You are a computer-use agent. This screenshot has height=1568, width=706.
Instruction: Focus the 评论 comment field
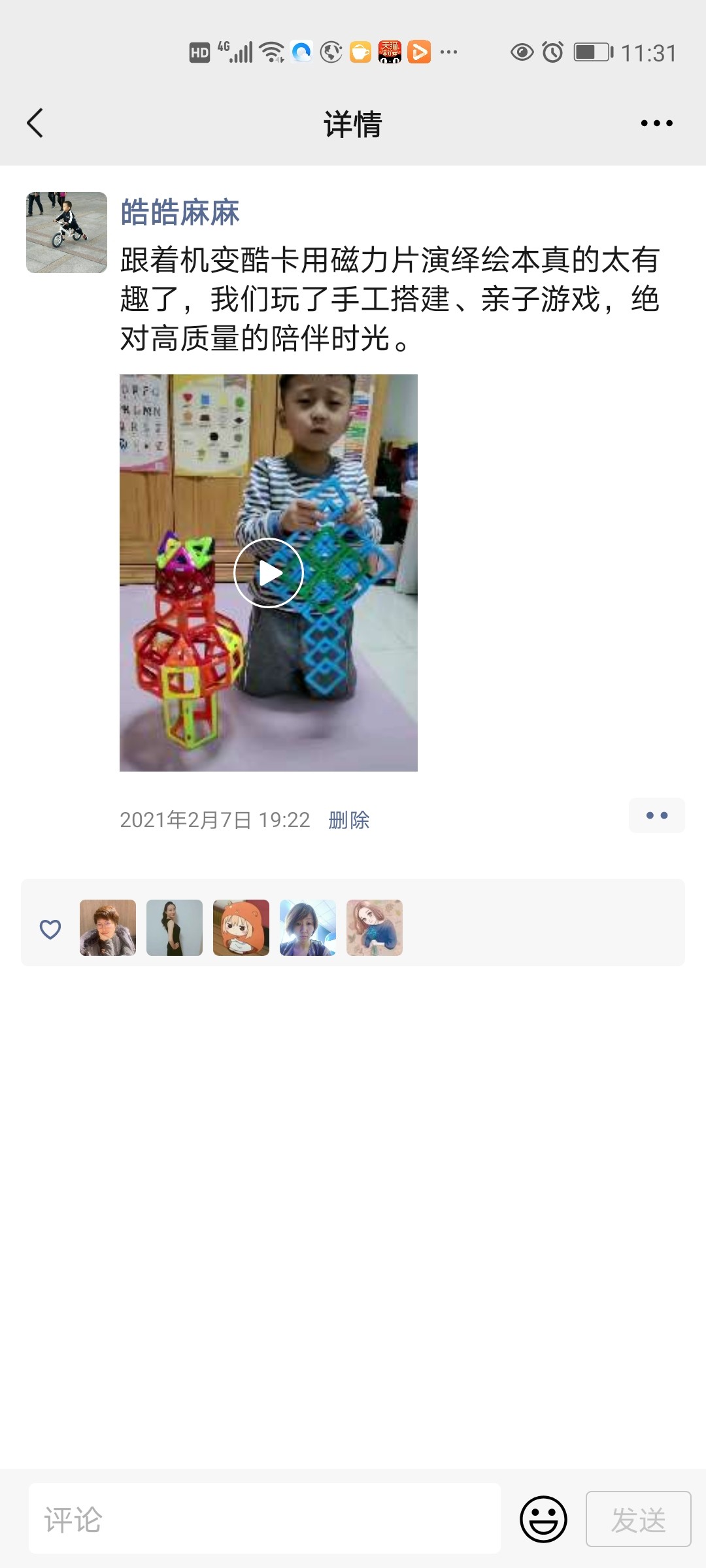click(265, 1519)
